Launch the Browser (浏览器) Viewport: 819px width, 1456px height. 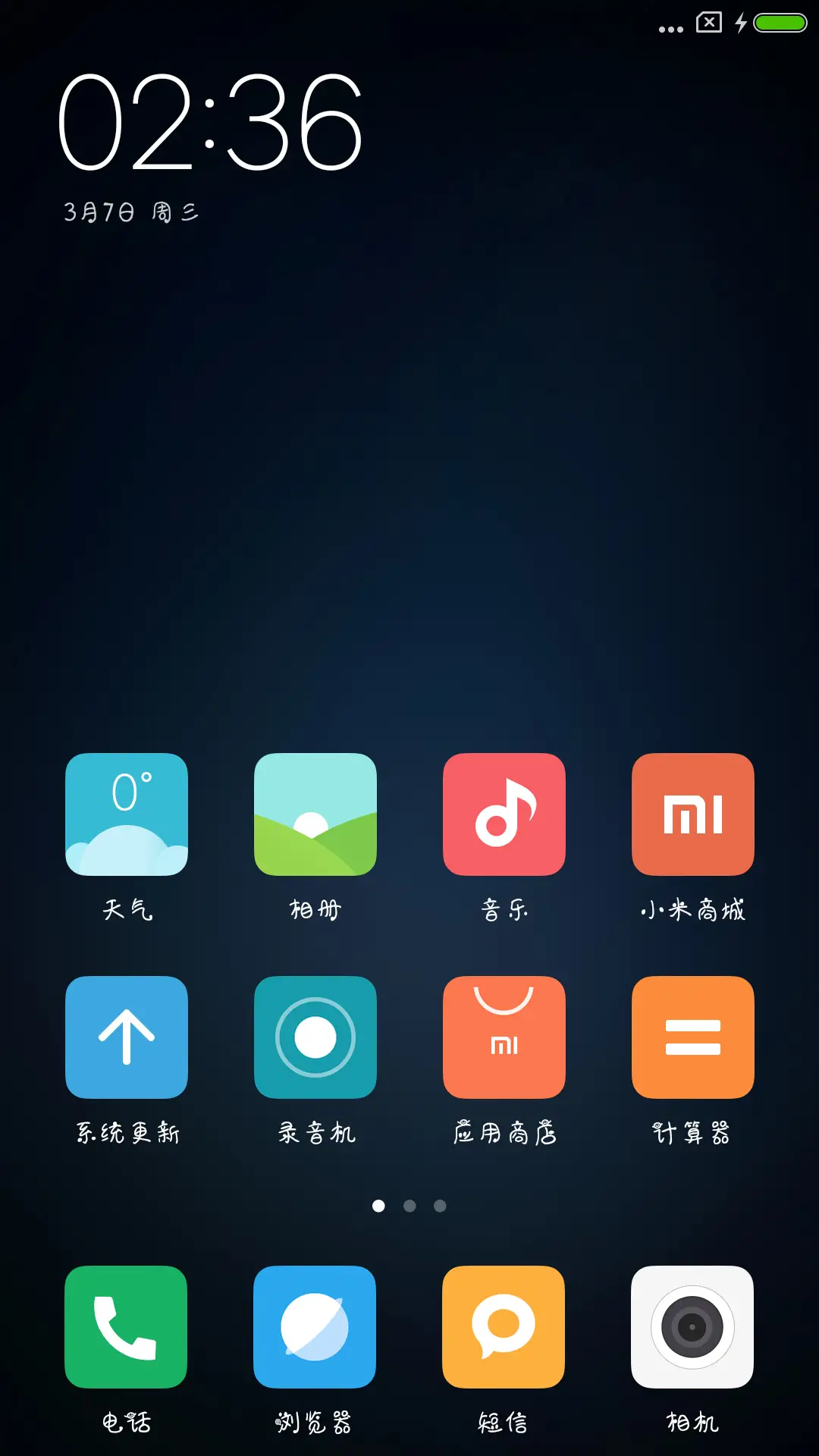315,1327
